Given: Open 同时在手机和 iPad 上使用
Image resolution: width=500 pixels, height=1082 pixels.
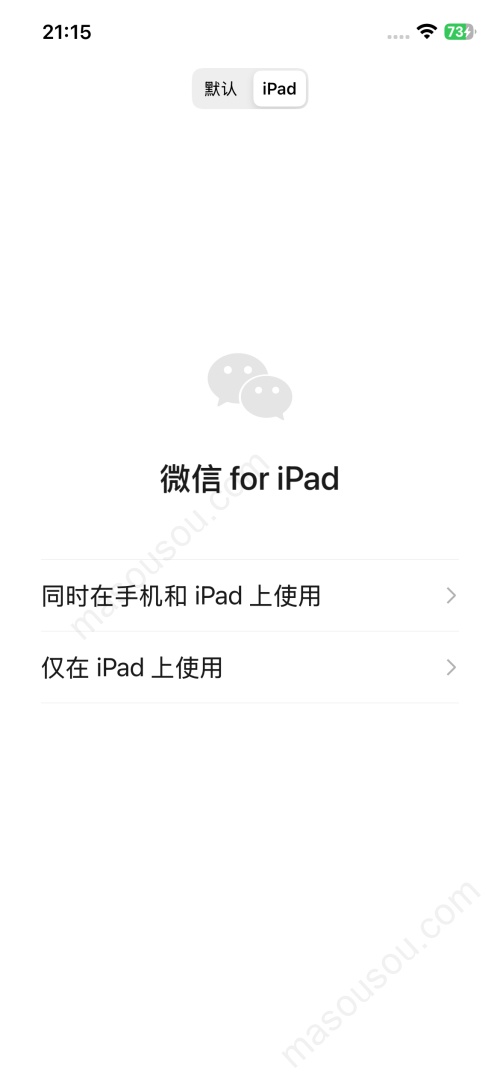Looking at the screenshot, I should (x=250, y=596).
